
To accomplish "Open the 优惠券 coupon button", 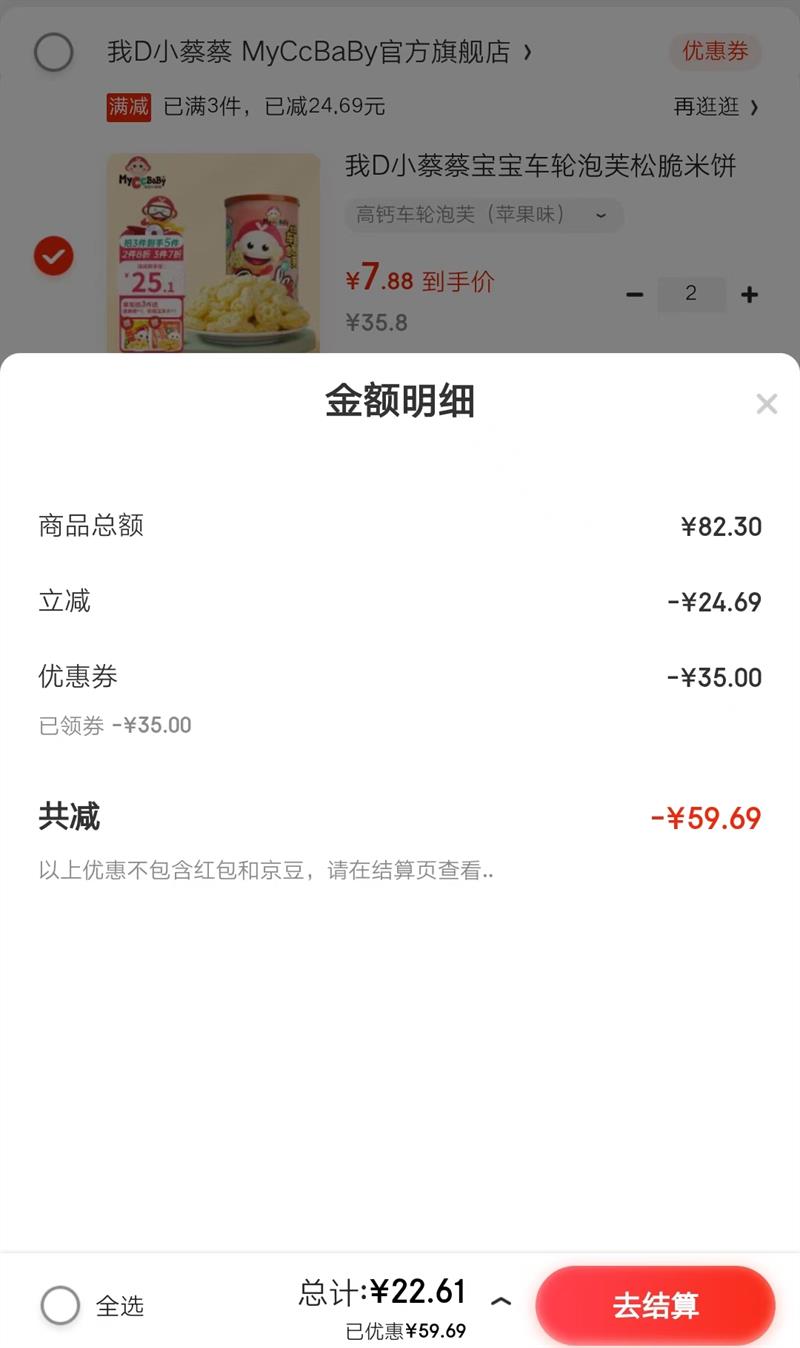I will point(715,51).
